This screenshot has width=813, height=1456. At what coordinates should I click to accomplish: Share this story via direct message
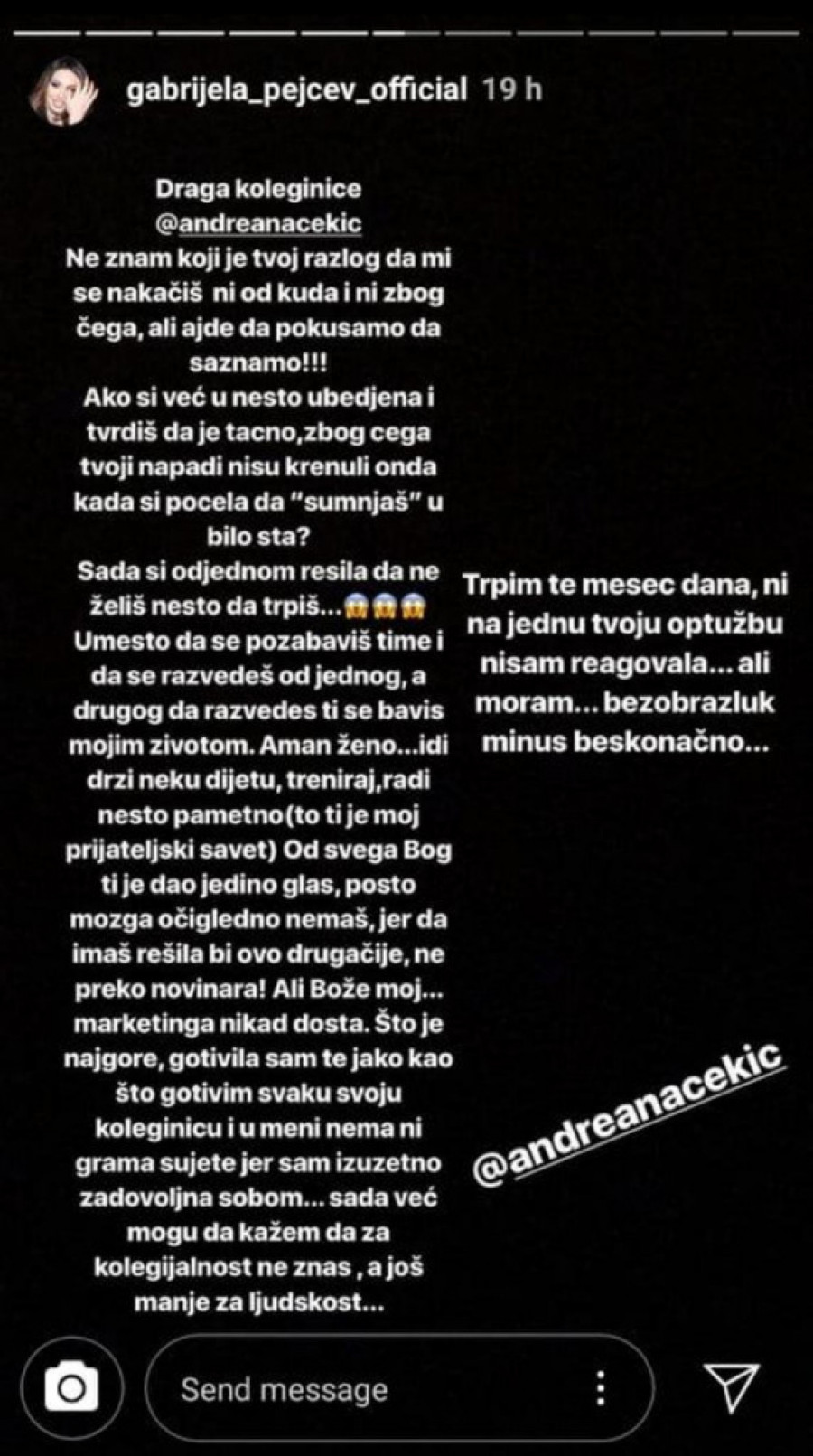click(732, 1388)
